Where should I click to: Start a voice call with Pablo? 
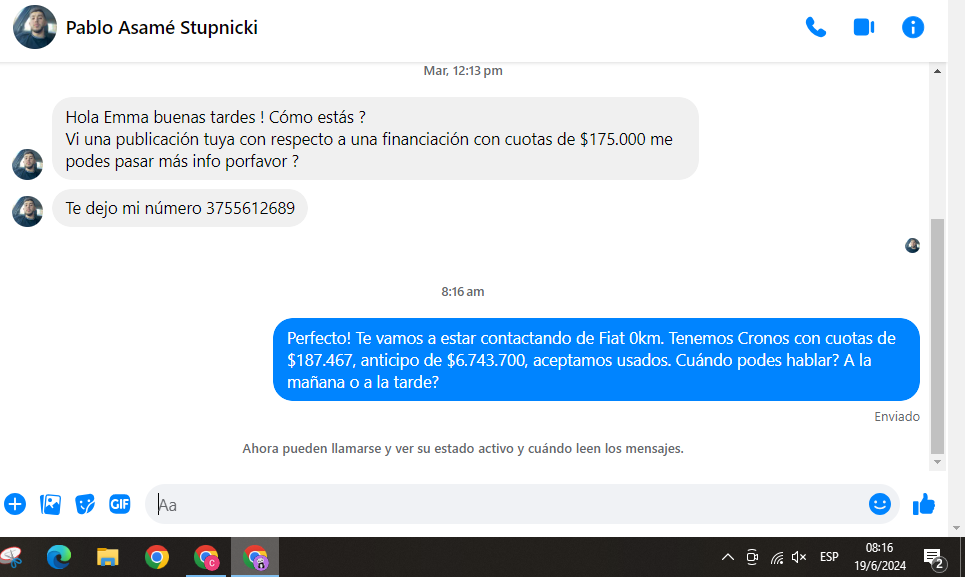pyautogui.click(x=816, y=27)
